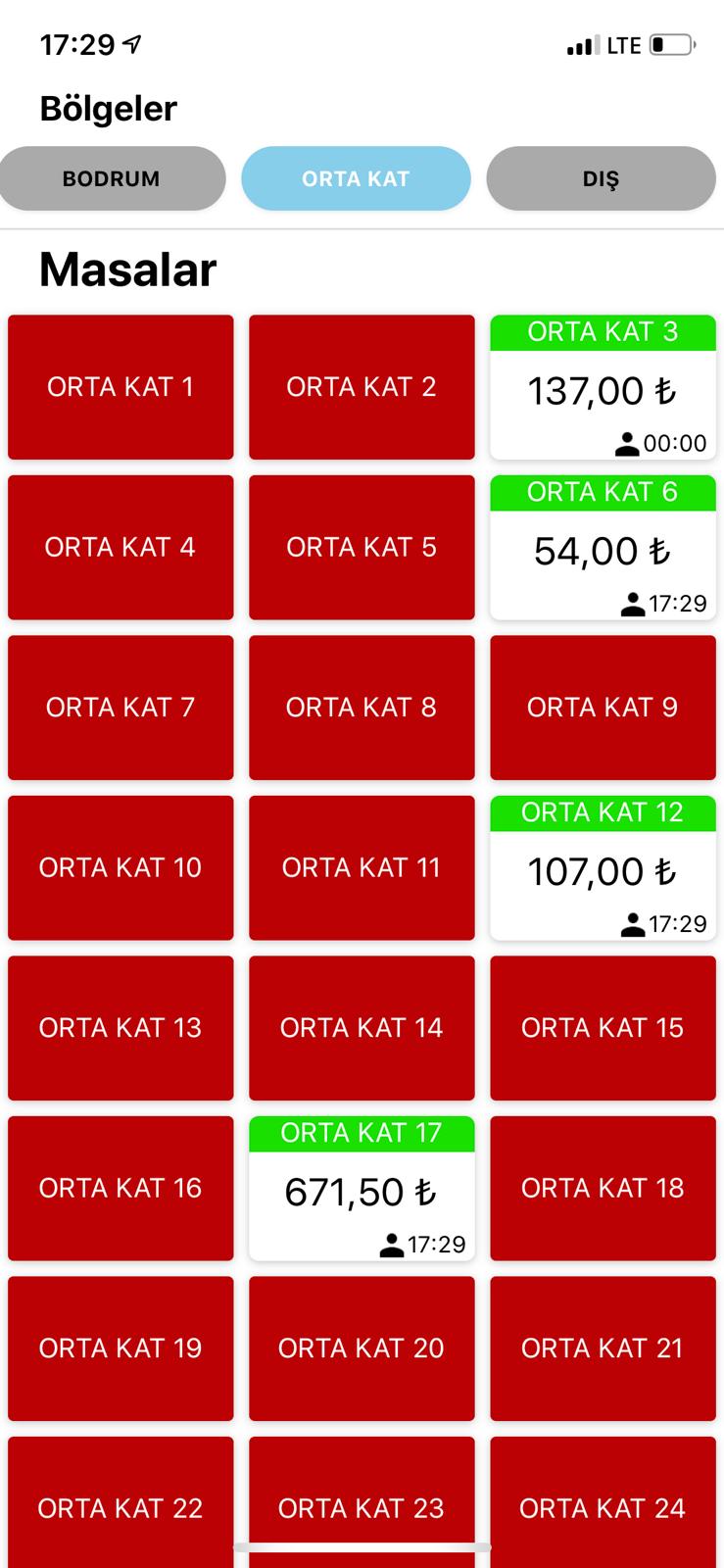Open table ORTA KAT 16
The width and height of the screenshot is (724, 1568).
(x=121, y=1188)
